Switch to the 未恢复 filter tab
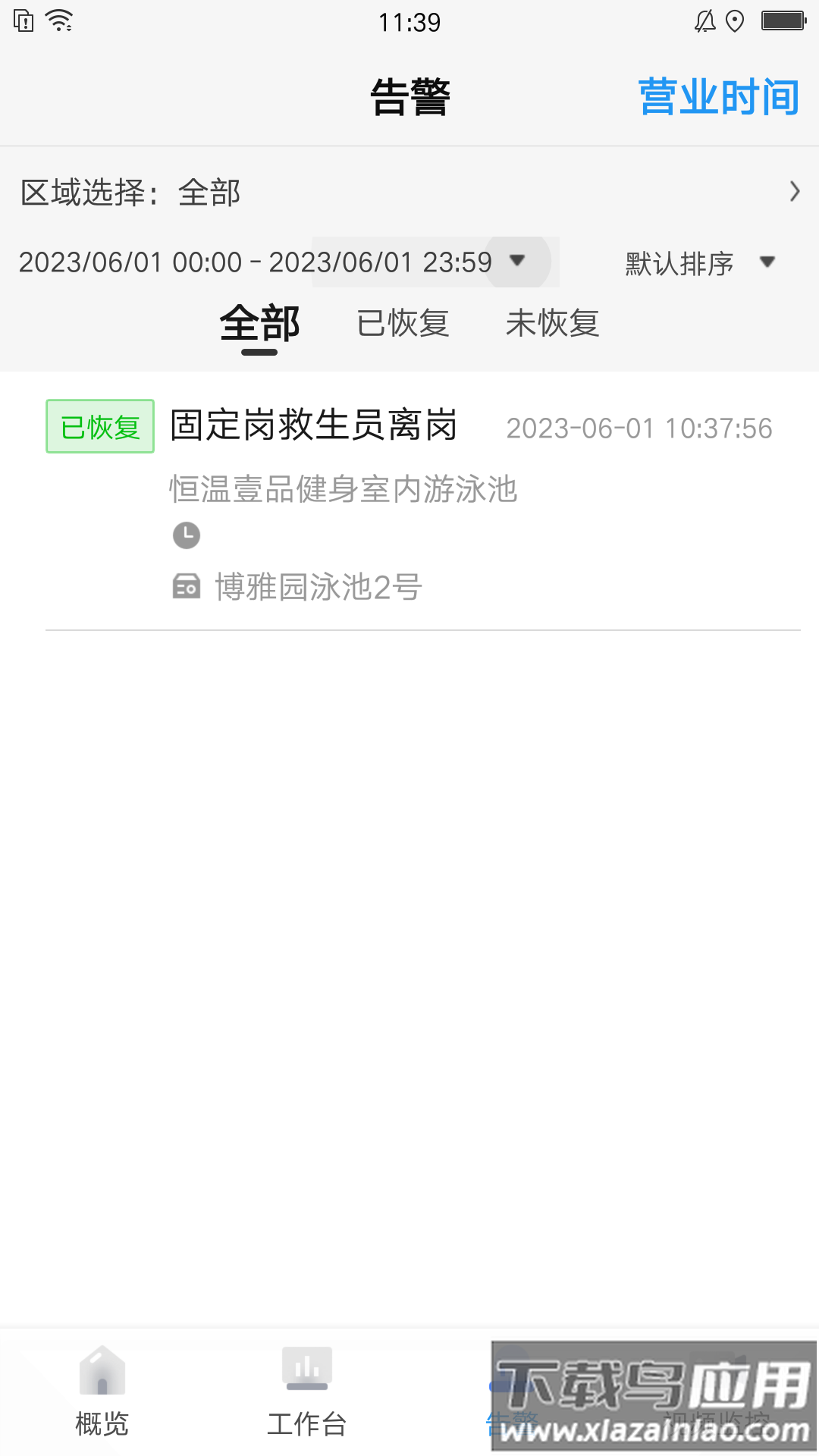The width and height of the screenshot is (819, 1456). coord(553,323)
